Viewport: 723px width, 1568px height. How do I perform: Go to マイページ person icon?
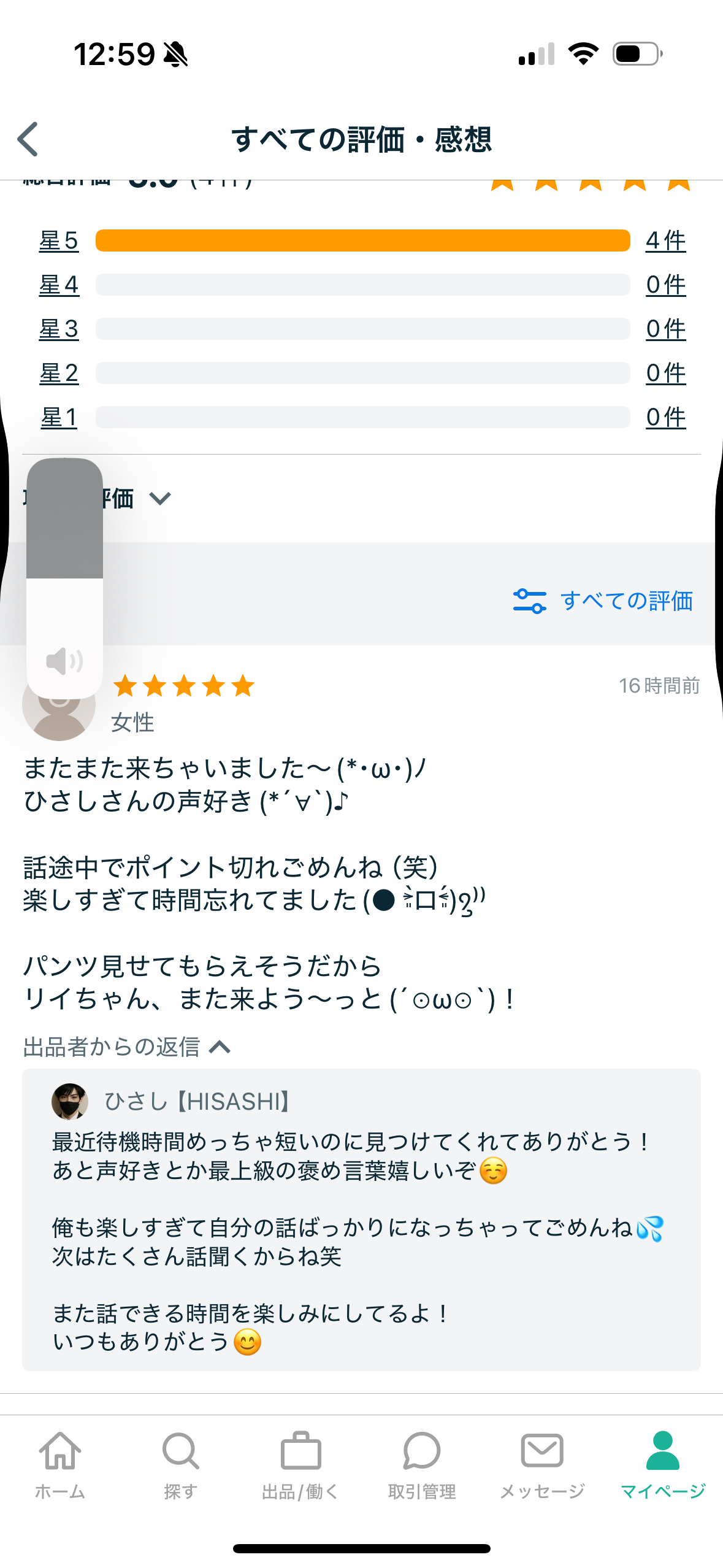click(662, 1452)
